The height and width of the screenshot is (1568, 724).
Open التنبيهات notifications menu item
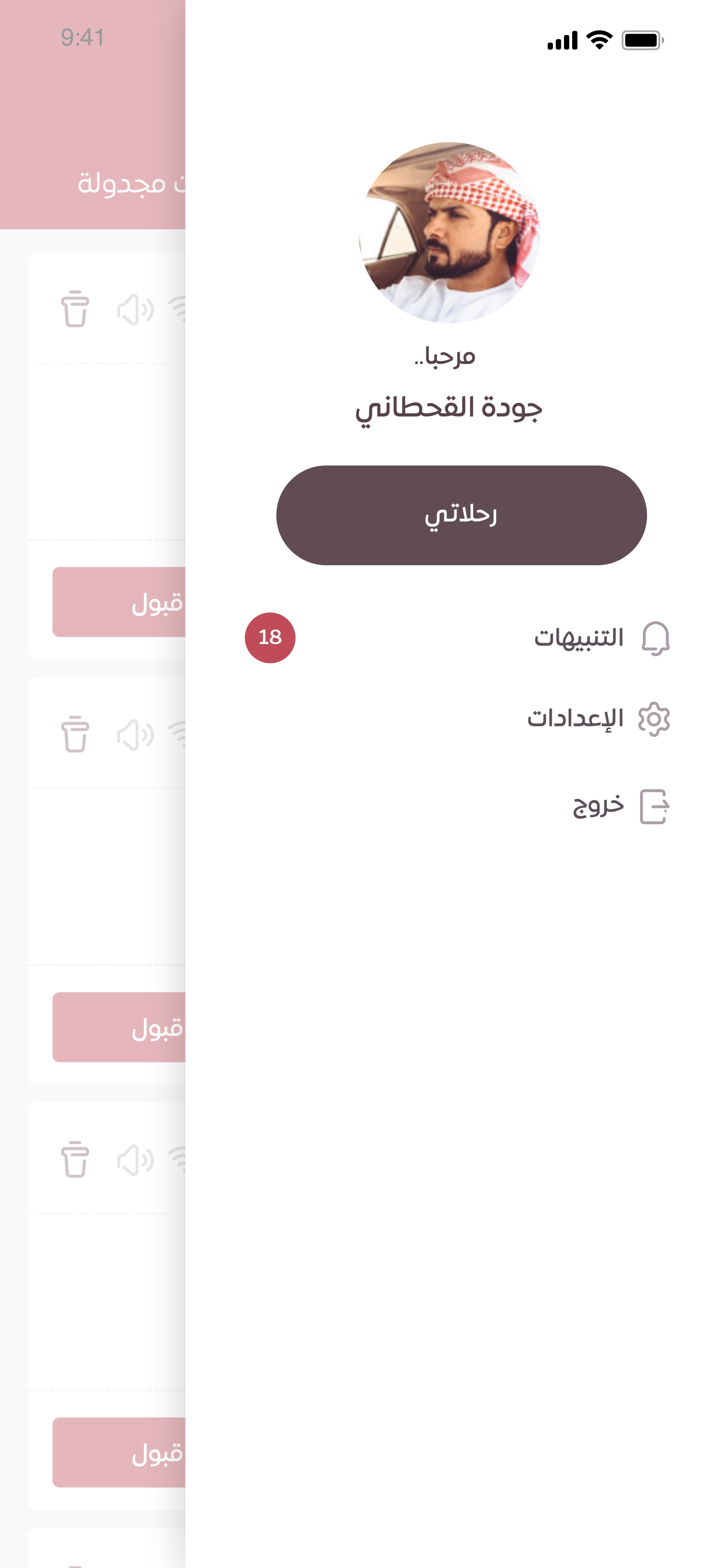[x=457, y=638]
